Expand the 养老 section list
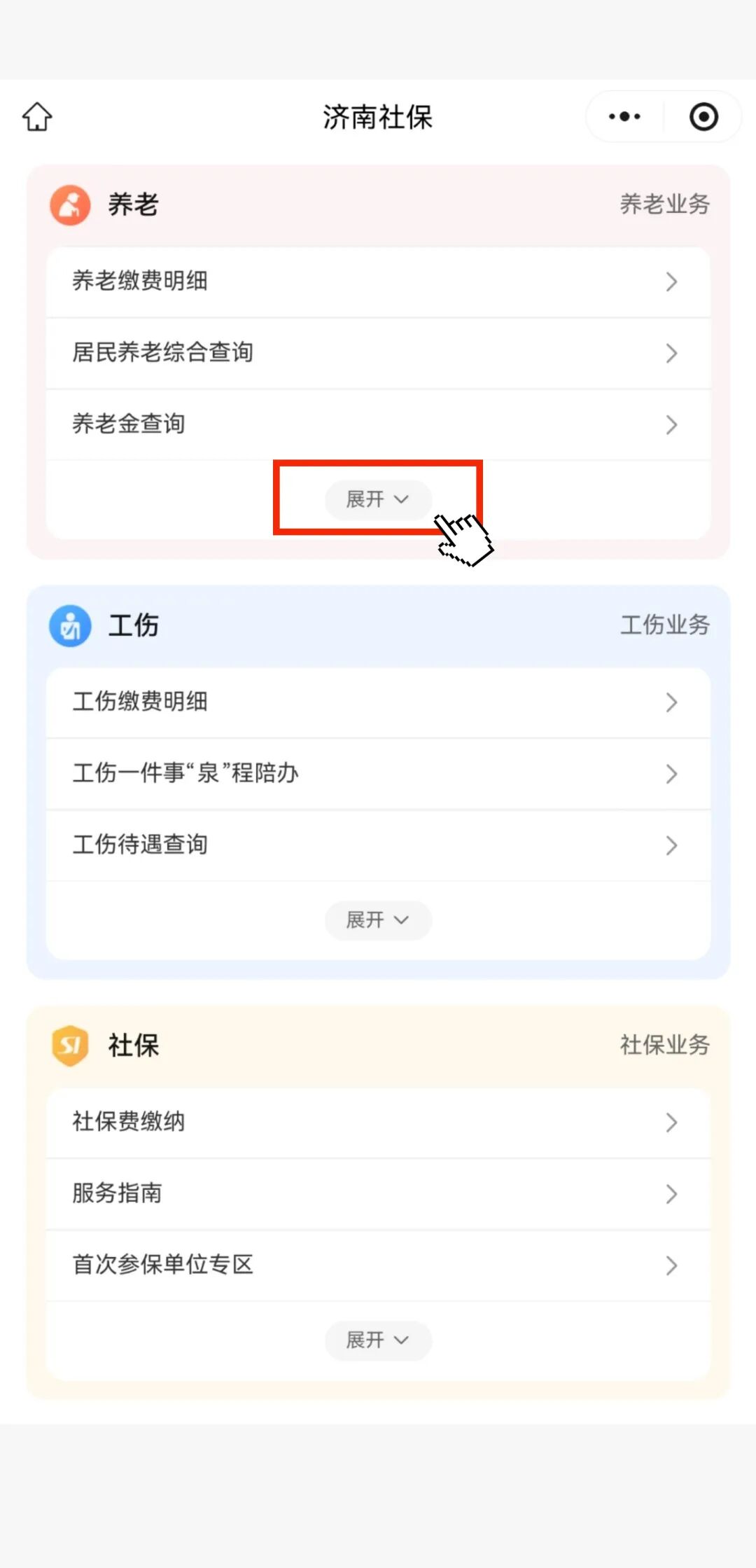 click(378, 499)
